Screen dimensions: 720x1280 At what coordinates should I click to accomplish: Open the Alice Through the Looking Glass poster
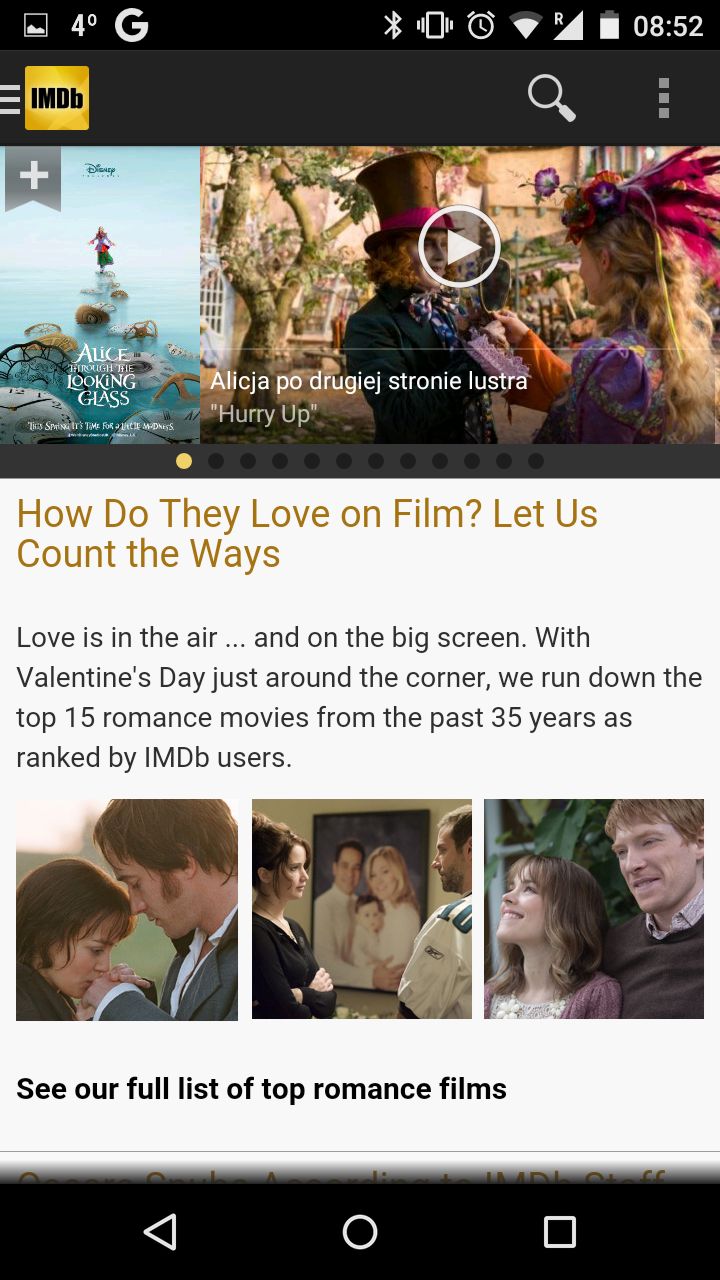(100, 295)
